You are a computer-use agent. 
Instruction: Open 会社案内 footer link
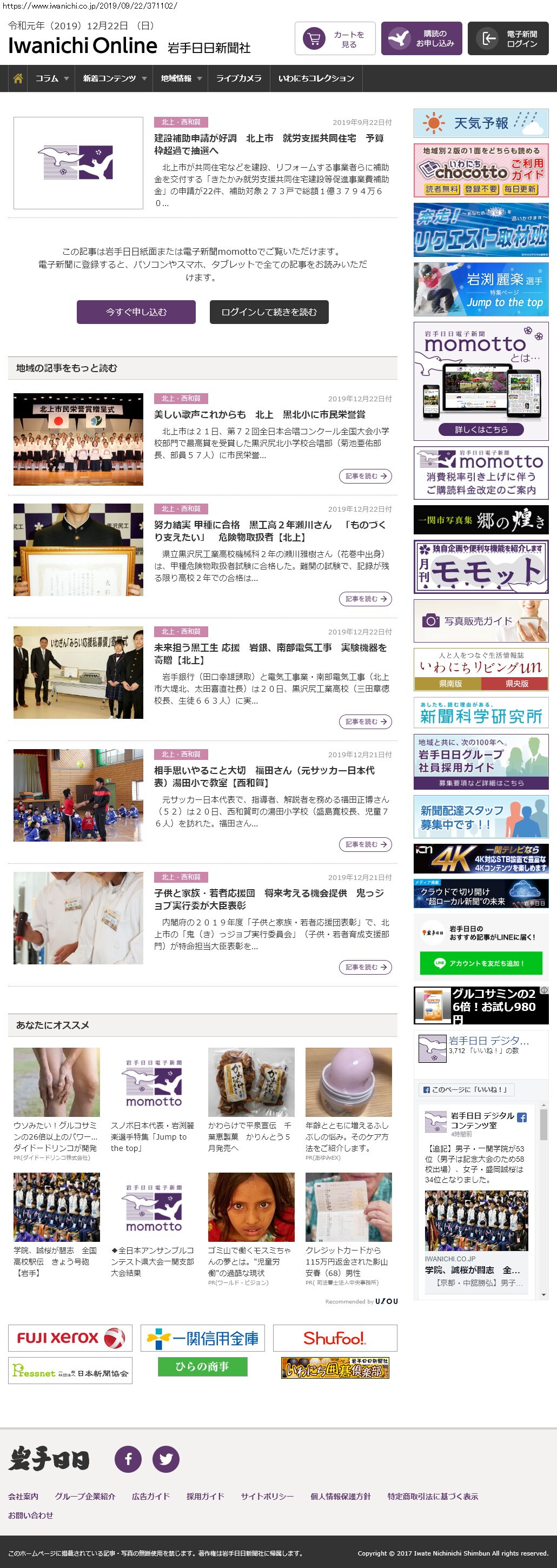pos(23,1496)
